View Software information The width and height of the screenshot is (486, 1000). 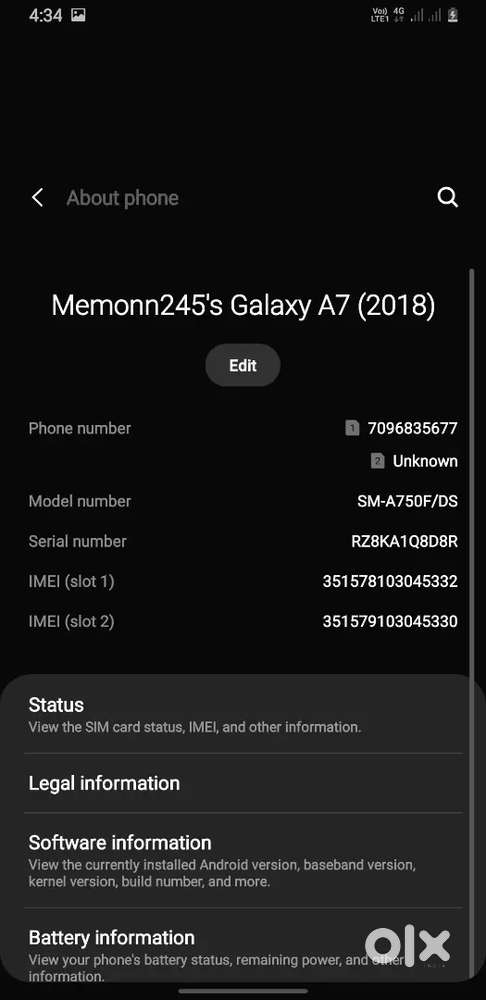coord(242,860)
